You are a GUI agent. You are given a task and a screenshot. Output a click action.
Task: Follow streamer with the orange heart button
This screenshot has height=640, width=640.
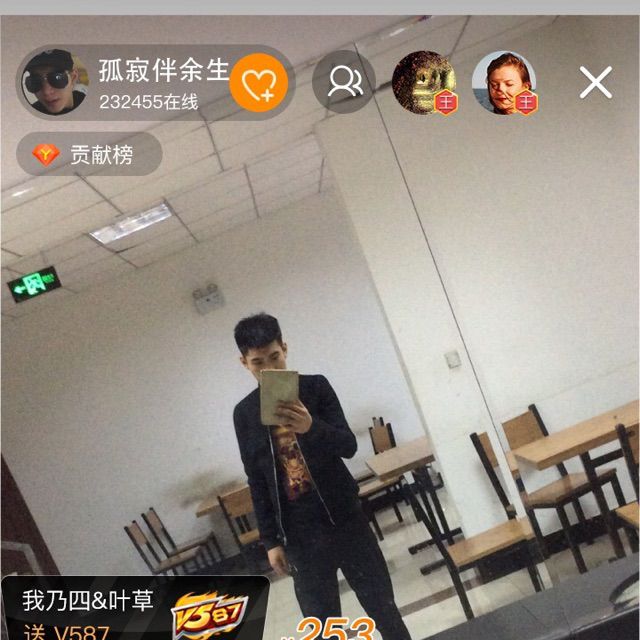(x=259, y=83)
